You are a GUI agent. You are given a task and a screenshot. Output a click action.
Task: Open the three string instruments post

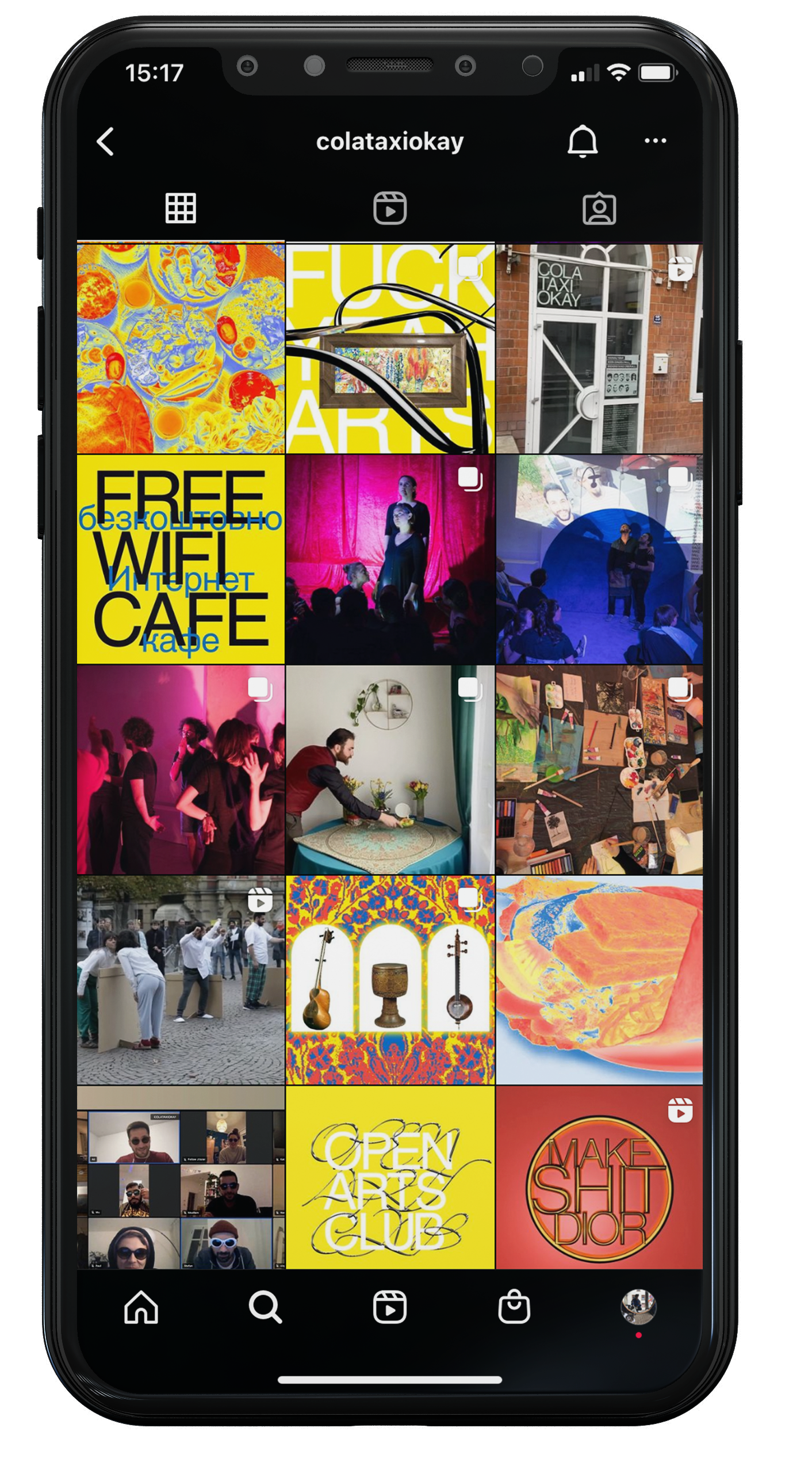[390, 980]
